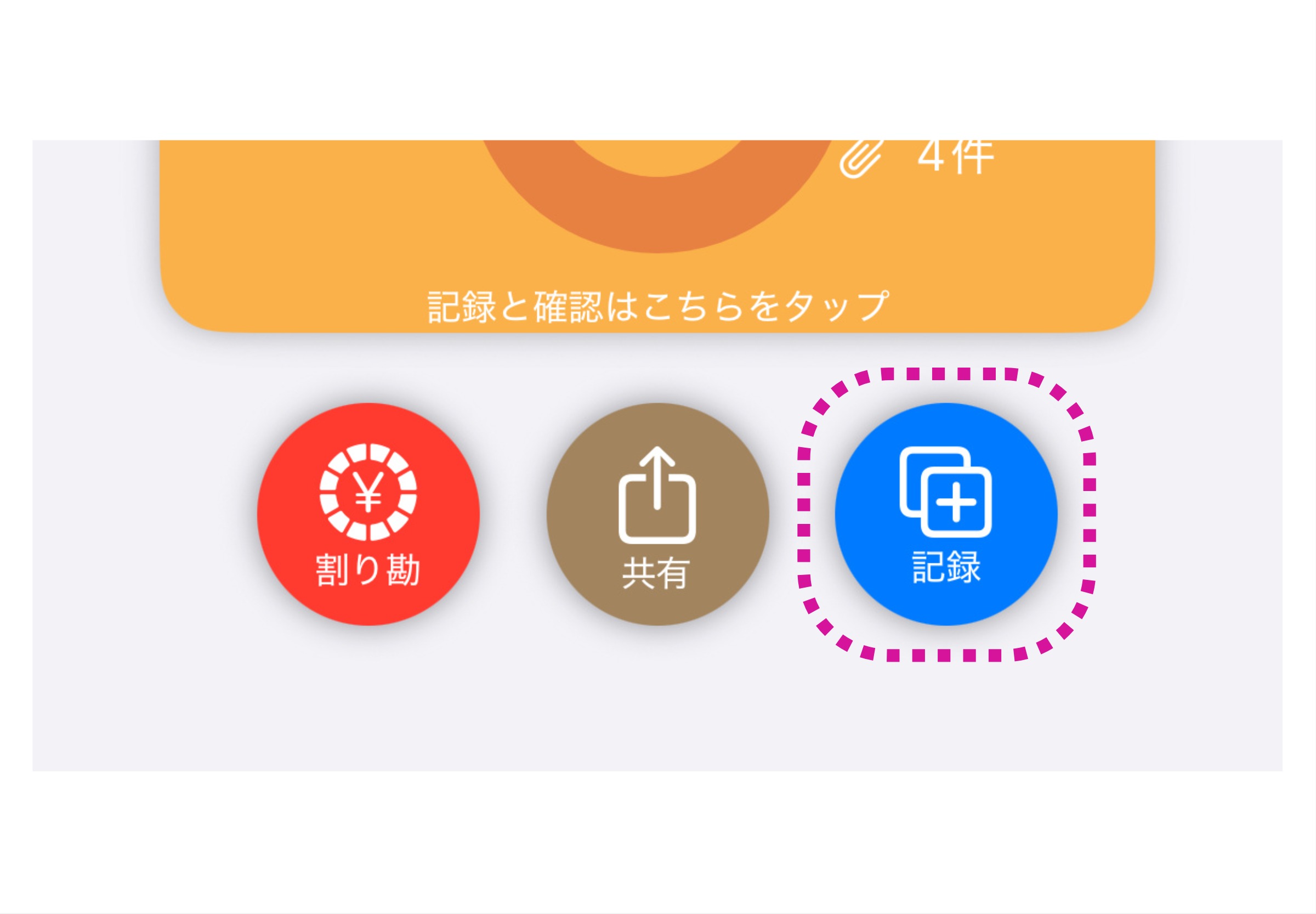This screenshot has width=1316, height=914.
Task: Open the 割り勘 bill-split button
Action: (368, 514)
